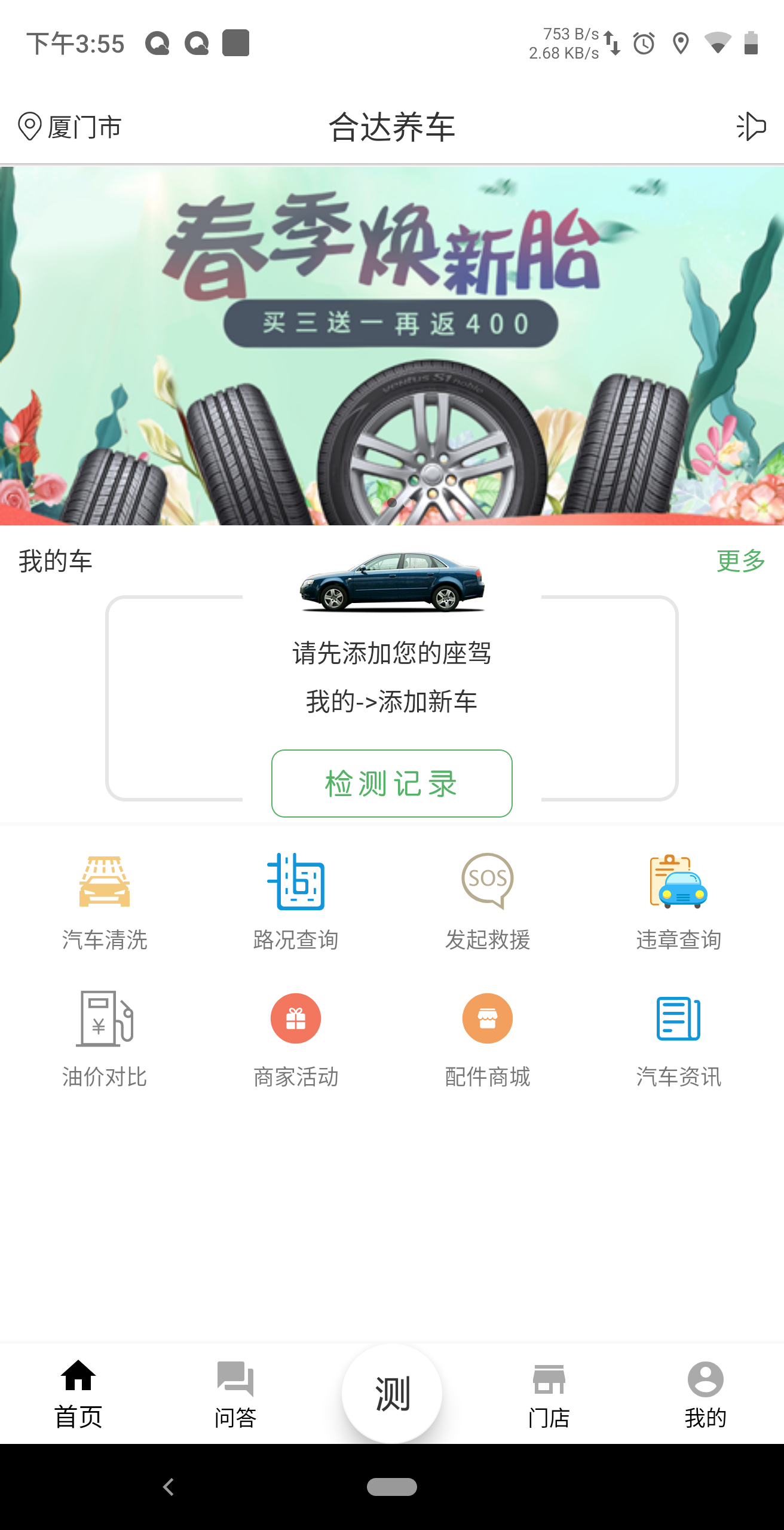Image resolution: width=784 pixels, height=1530 pixels.
Task: Tap the system back button
Action: pos(169,1487)
